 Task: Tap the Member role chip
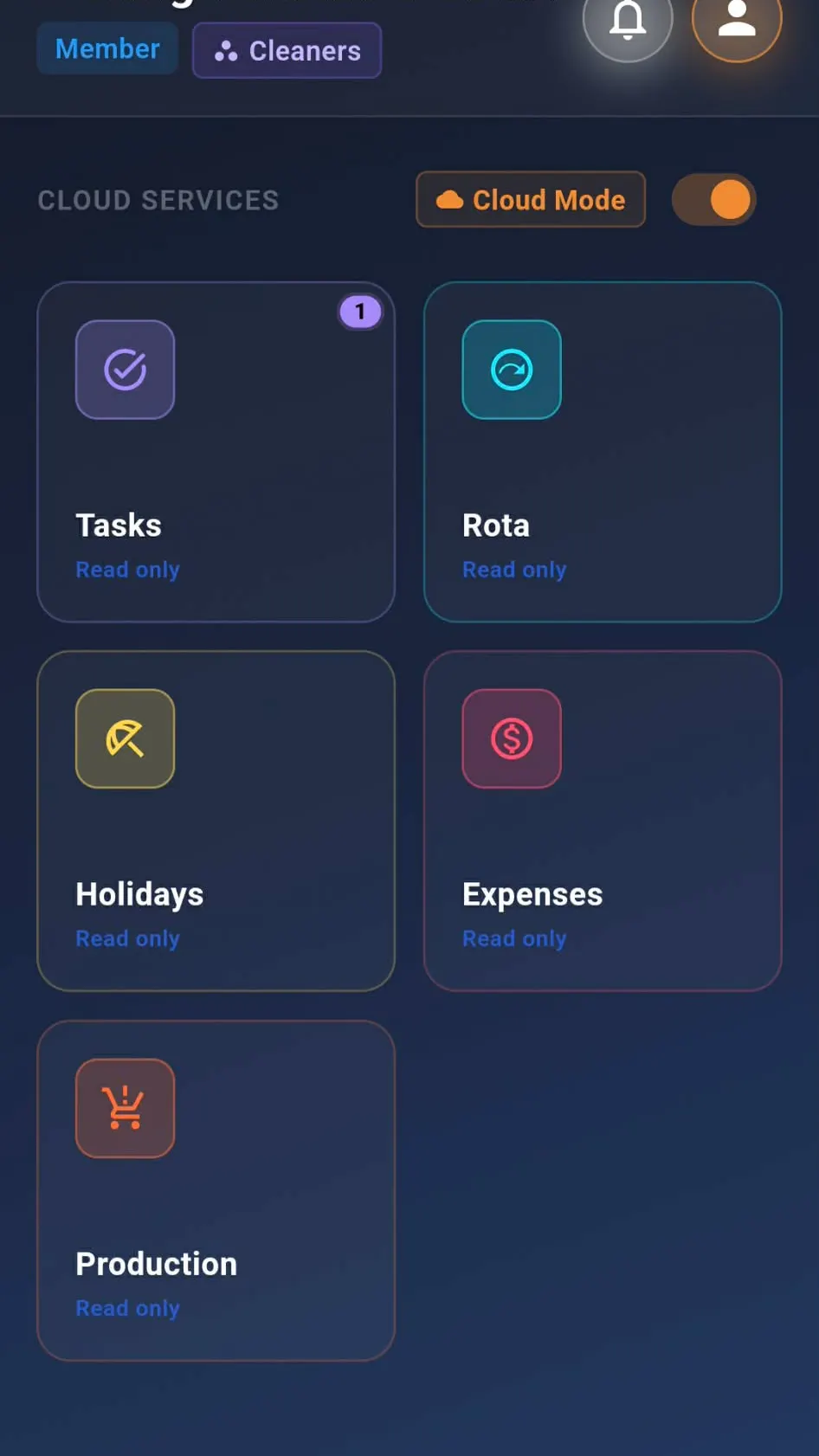coord(107,48)
